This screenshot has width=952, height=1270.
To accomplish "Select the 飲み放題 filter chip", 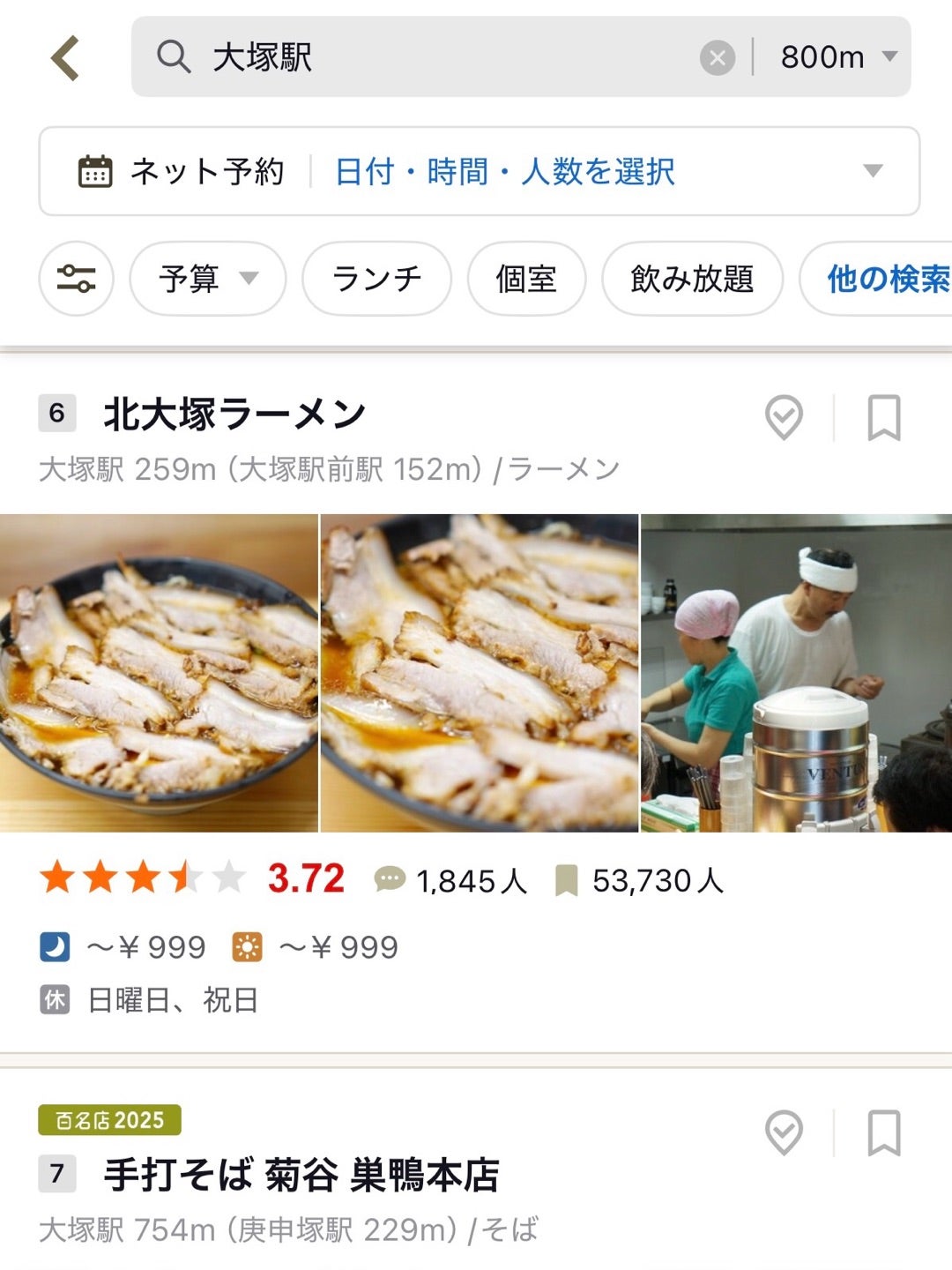I will pyautogui.click(x=692, y=279).
